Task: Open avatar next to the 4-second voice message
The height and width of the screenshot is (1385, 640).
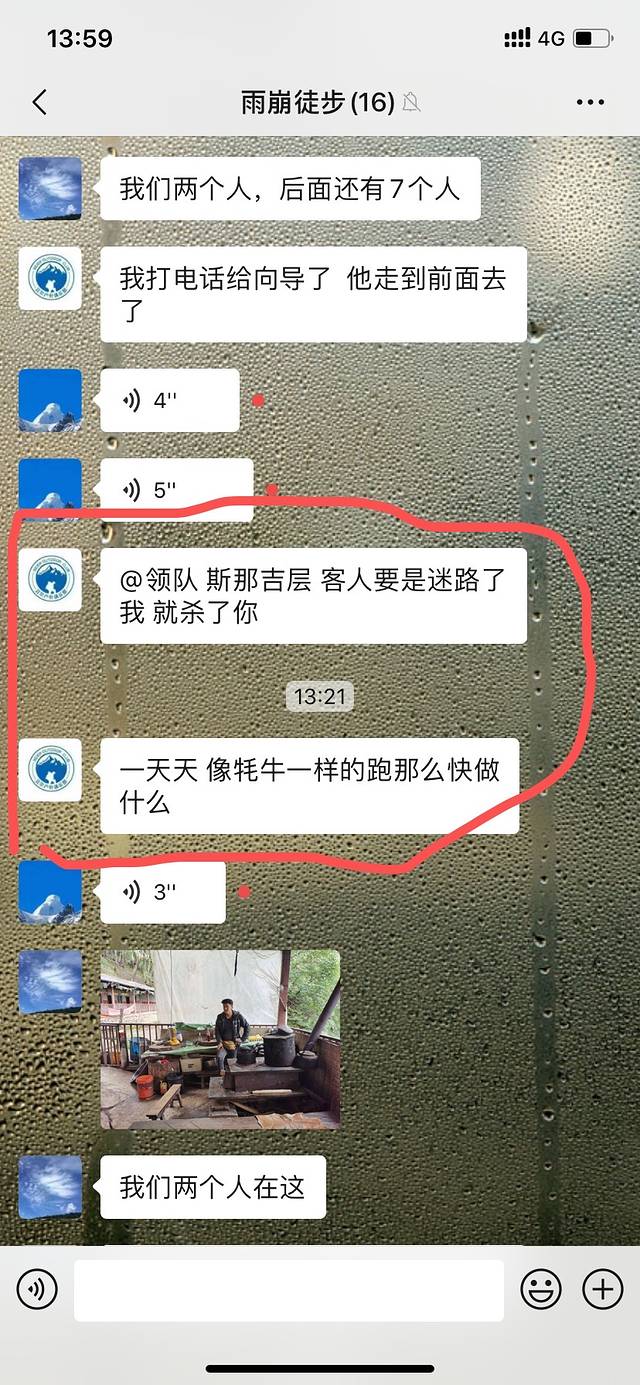Action: [x=50, y=400]
